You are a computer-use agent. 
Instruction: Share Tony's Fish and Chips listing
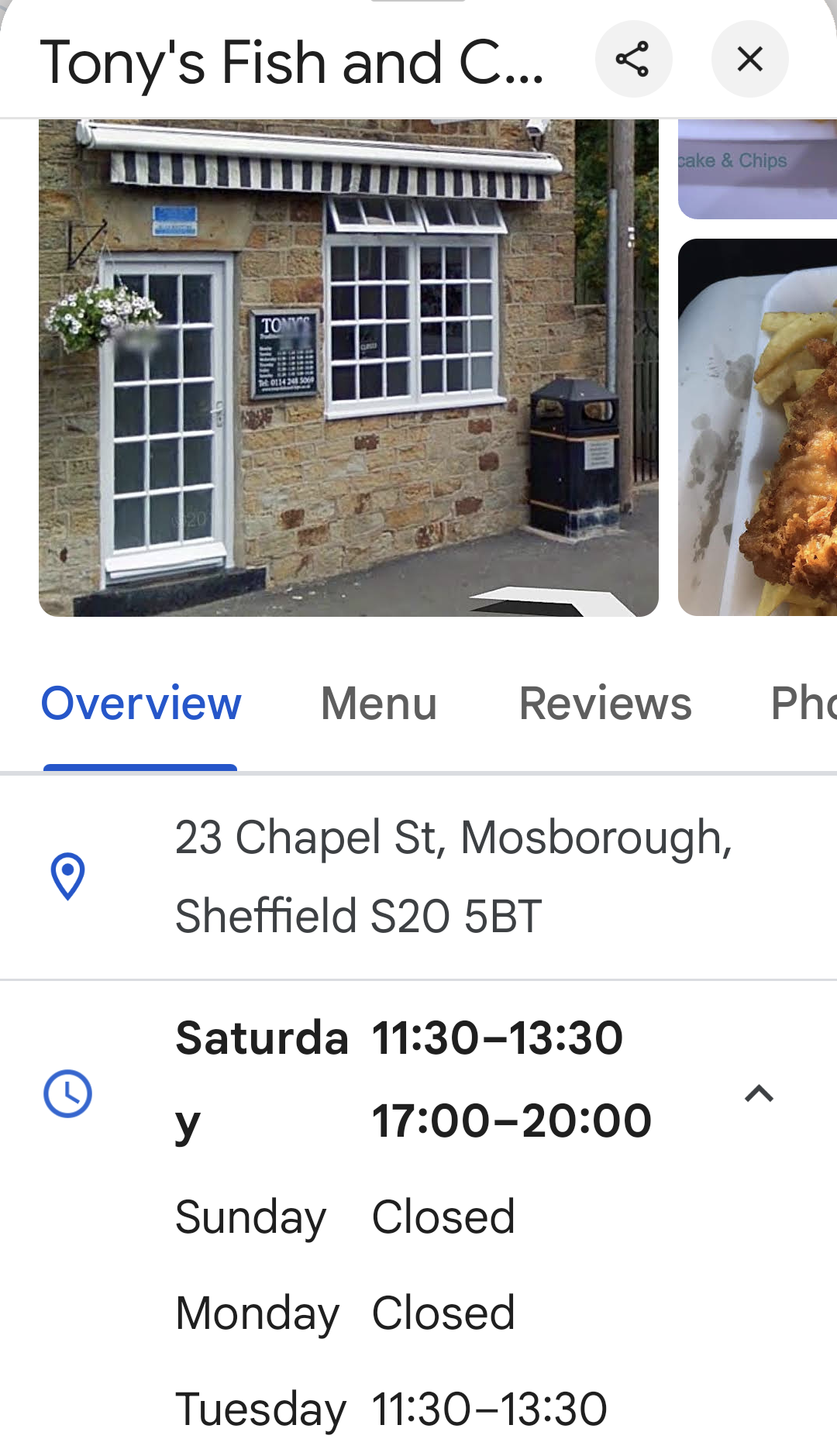click(632, 60)
